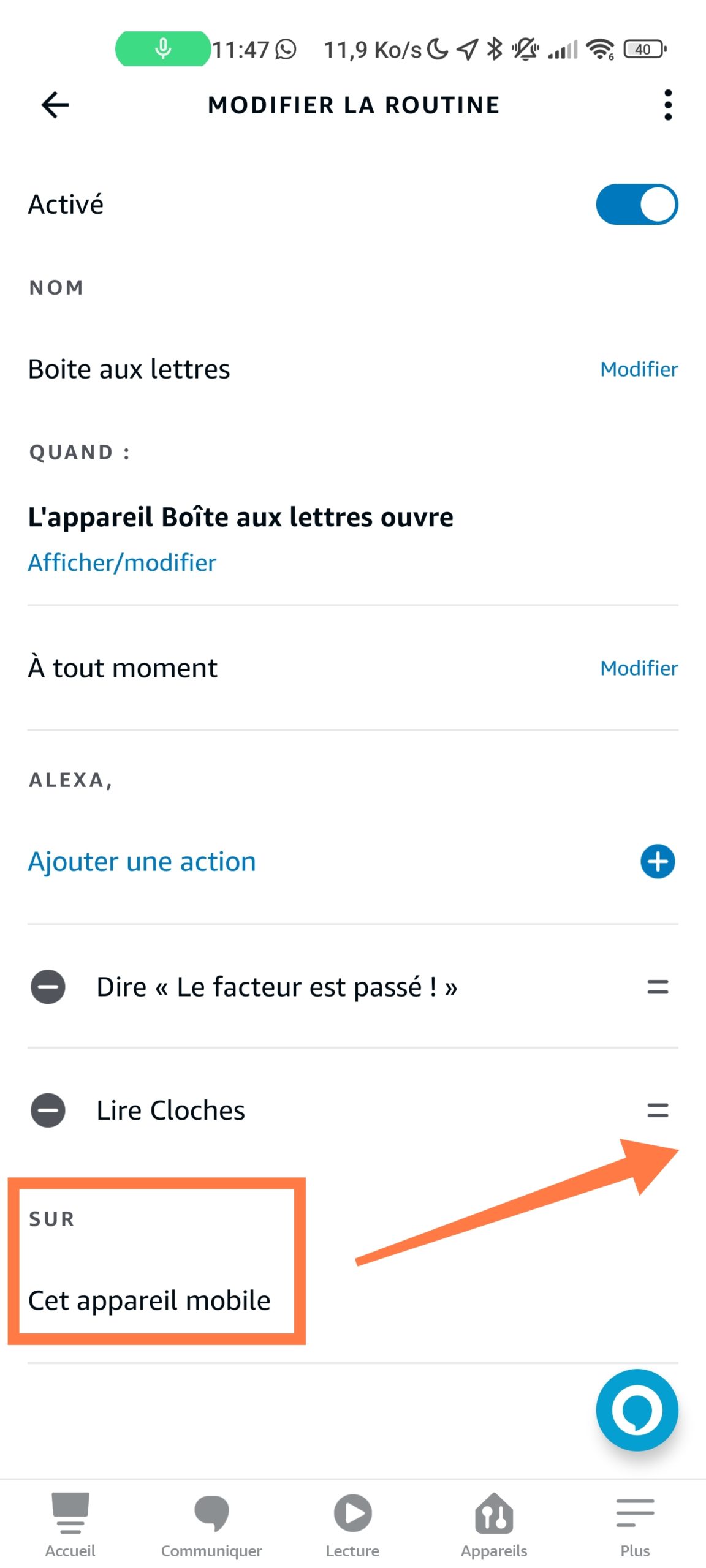This screenshot has height=1568, width=706.
Task: Switch to the Communiquer tab
Action: point(211,1525)
